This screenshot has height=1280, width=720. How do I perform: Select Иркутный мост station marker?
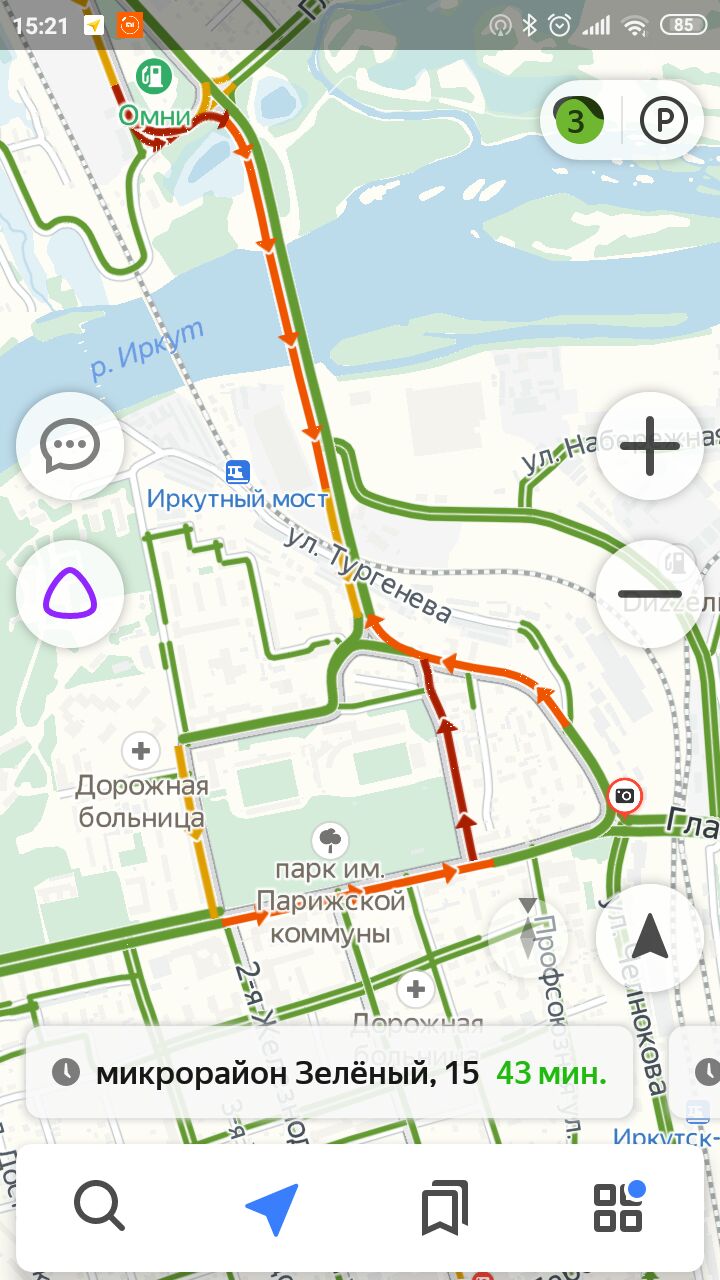tap(238, 471)
